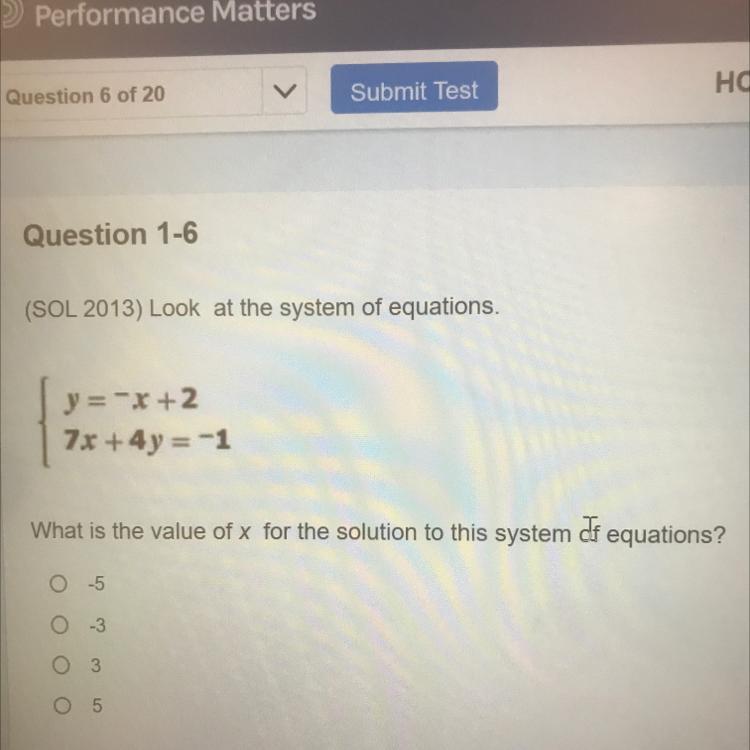The image size is (750, 750).
Task: Click the Submit Test button
Action: pyautogui.click(x=414, y=90)
